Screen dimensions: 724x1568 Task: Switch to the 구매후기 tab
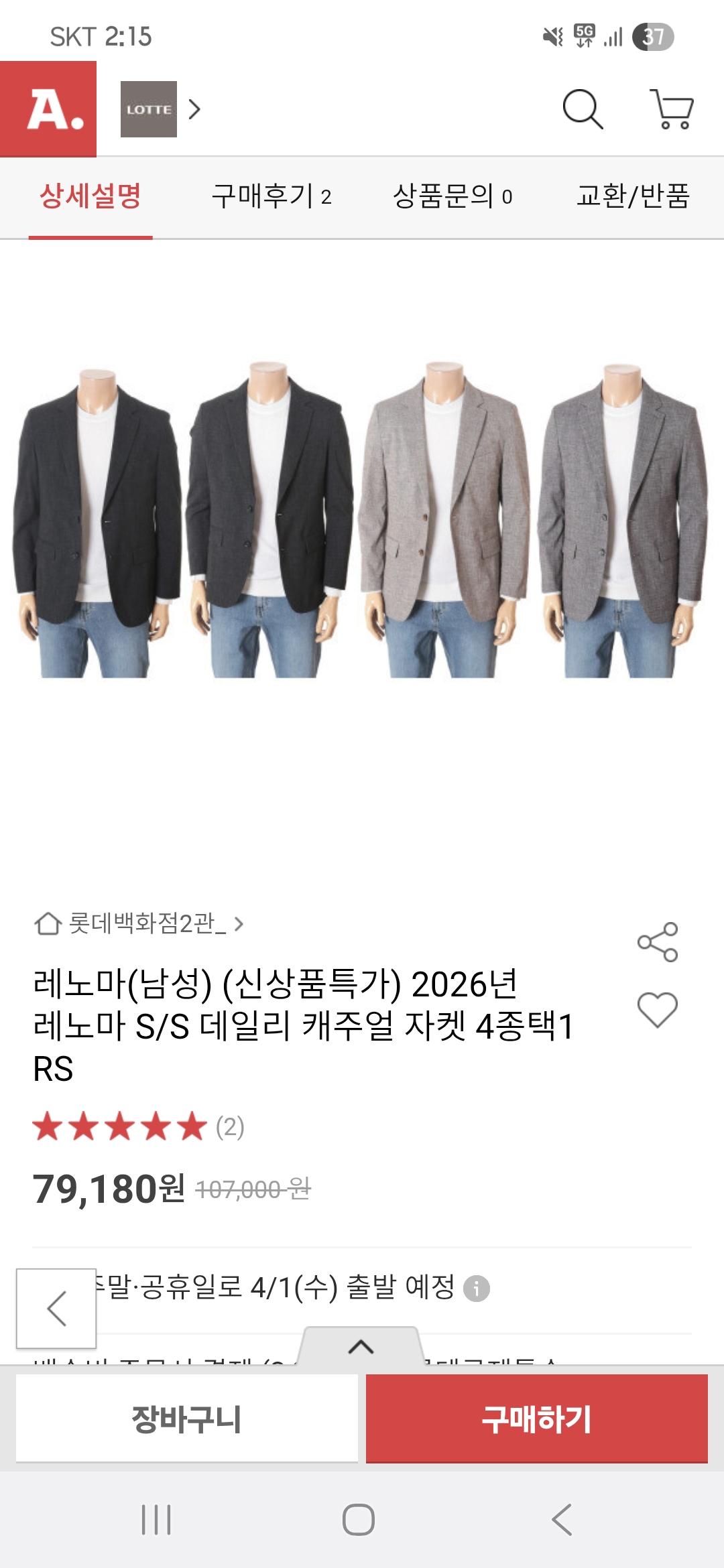coord(271,196)
